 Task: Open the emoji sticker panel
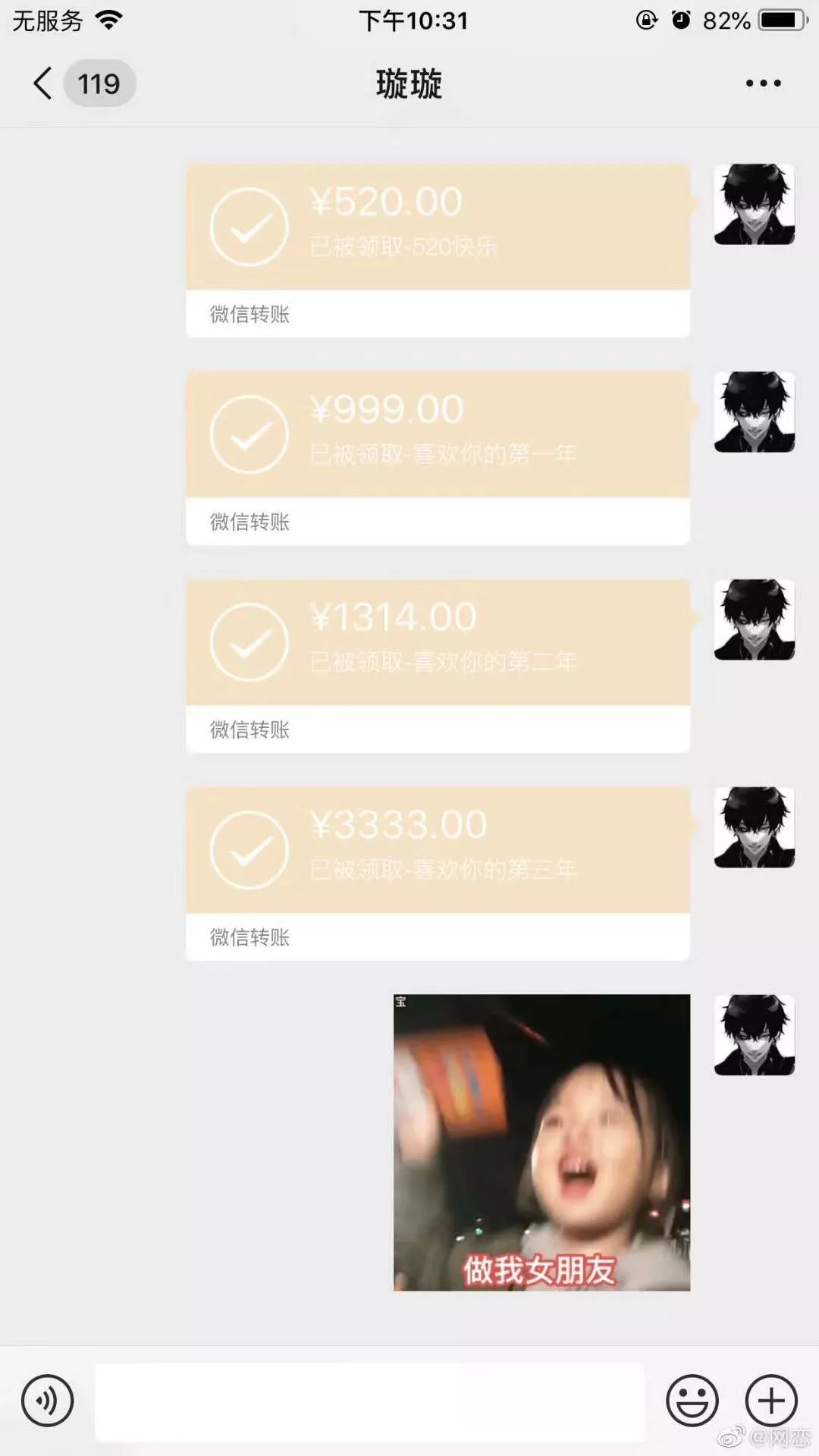pos(692,1400)
